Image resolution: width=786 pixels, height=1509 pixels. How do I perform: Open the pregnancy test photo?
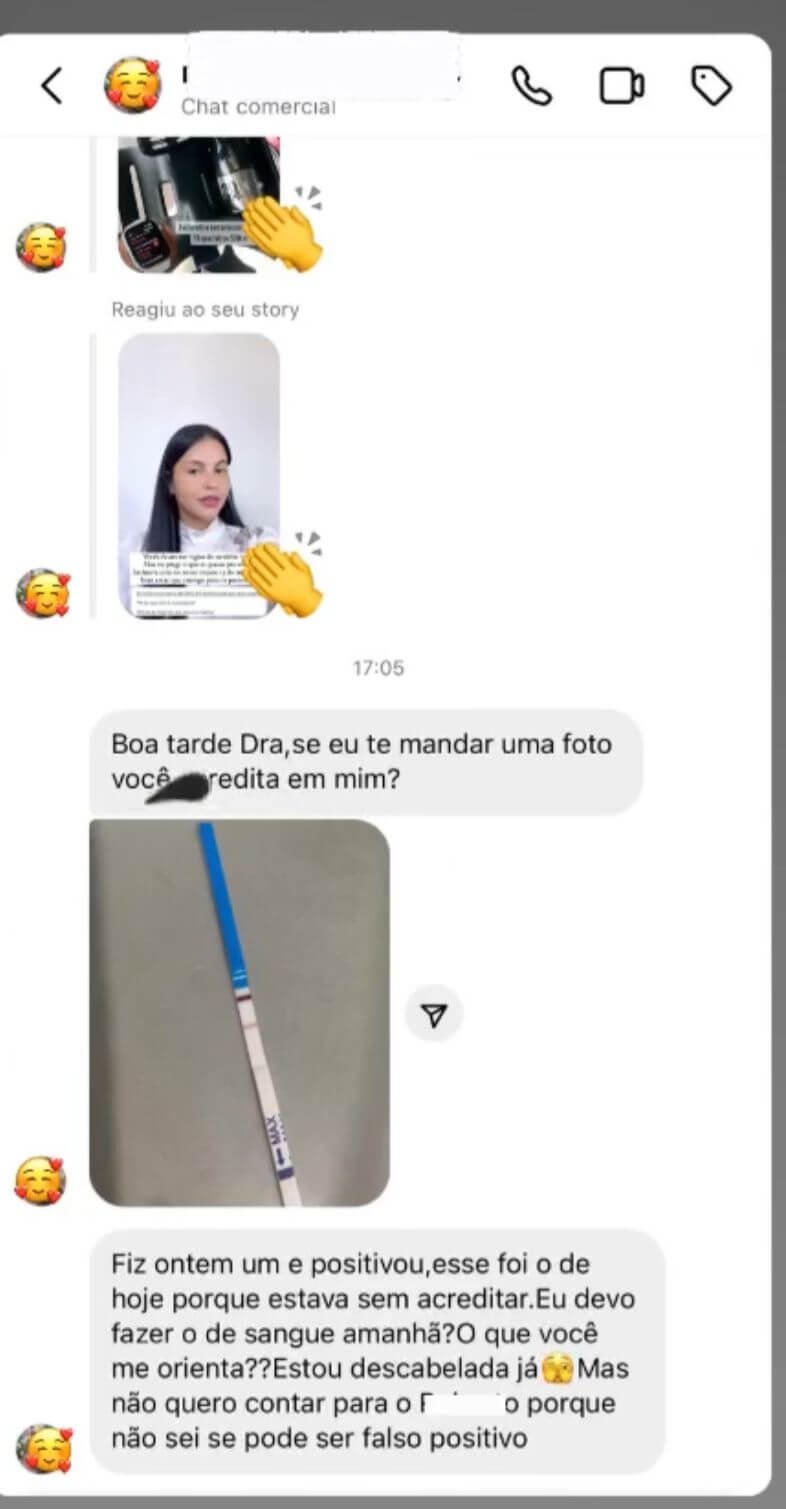(x=239, y=1012)
